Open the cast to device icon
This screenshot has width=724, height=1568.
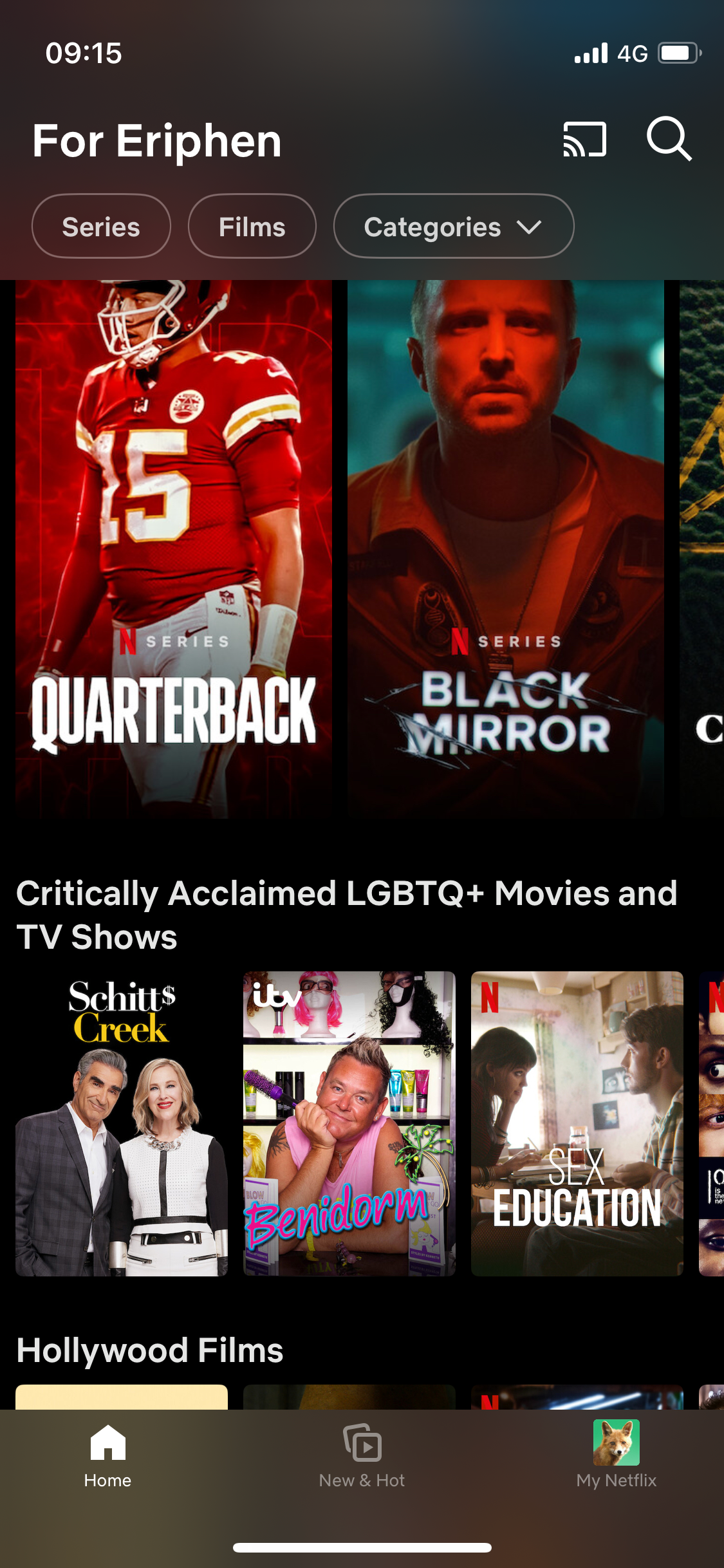coord(584,139)
